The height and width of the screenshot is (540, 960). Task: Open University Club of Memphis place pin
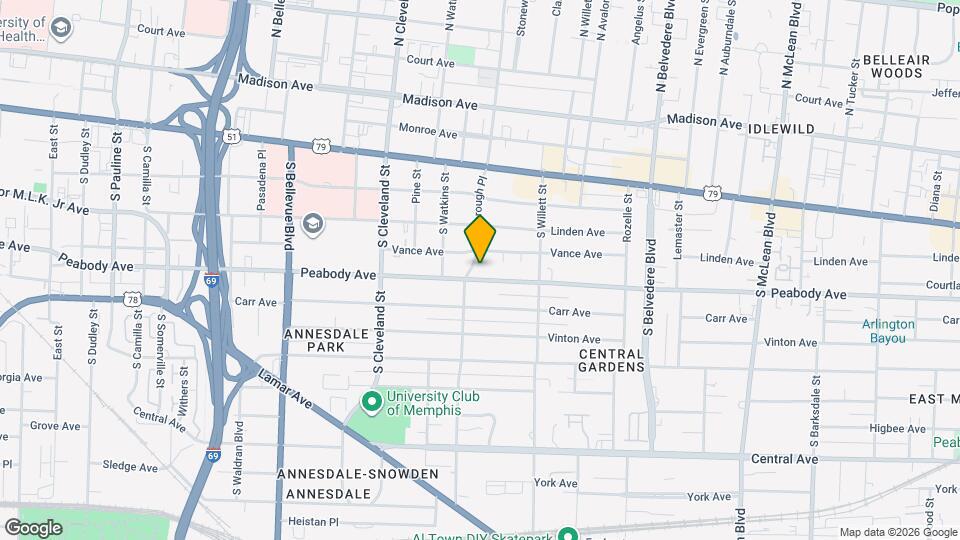point(372,403)
